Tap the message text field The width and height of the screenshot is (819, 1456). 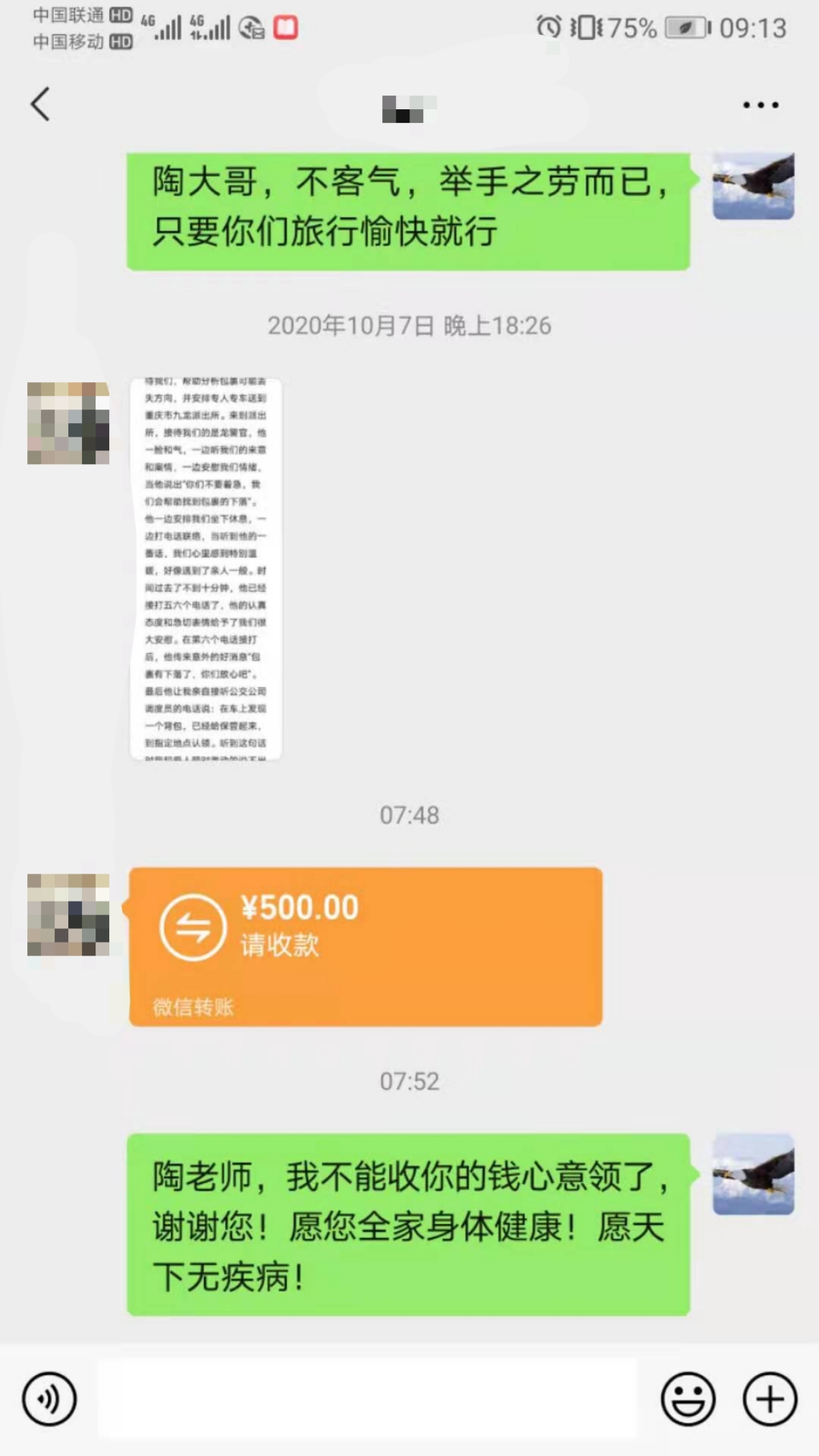click(x=368, y=1399)
